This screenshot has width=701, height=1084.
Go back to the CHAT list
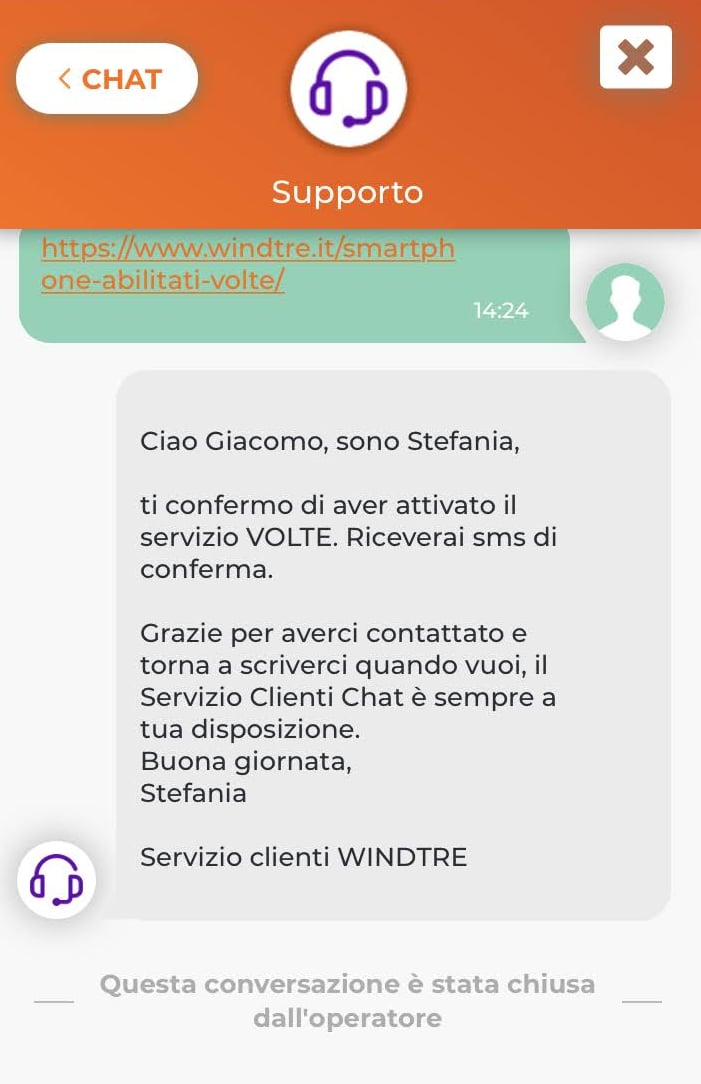[107, 79]
